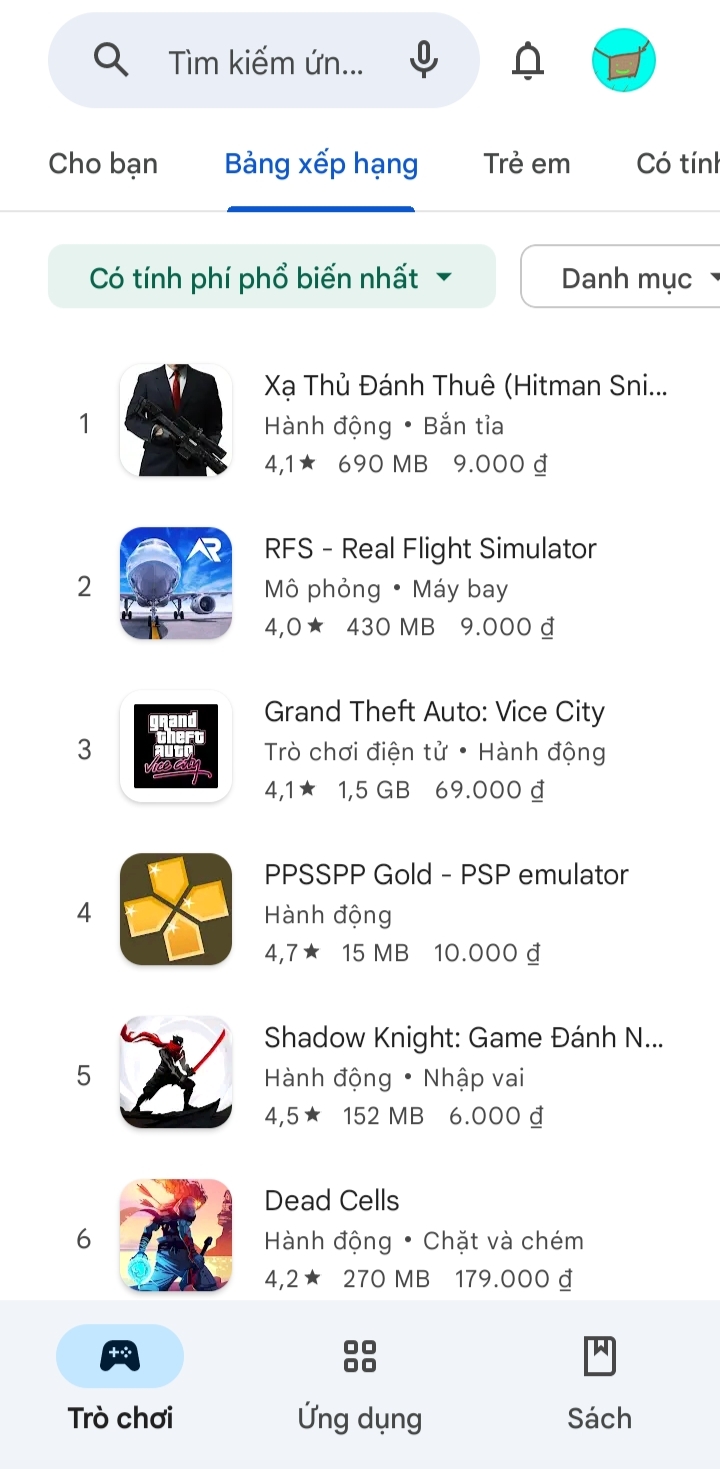Select the Bảng xếp hạng tab
720x1469 pixels.
click(321, 164)
